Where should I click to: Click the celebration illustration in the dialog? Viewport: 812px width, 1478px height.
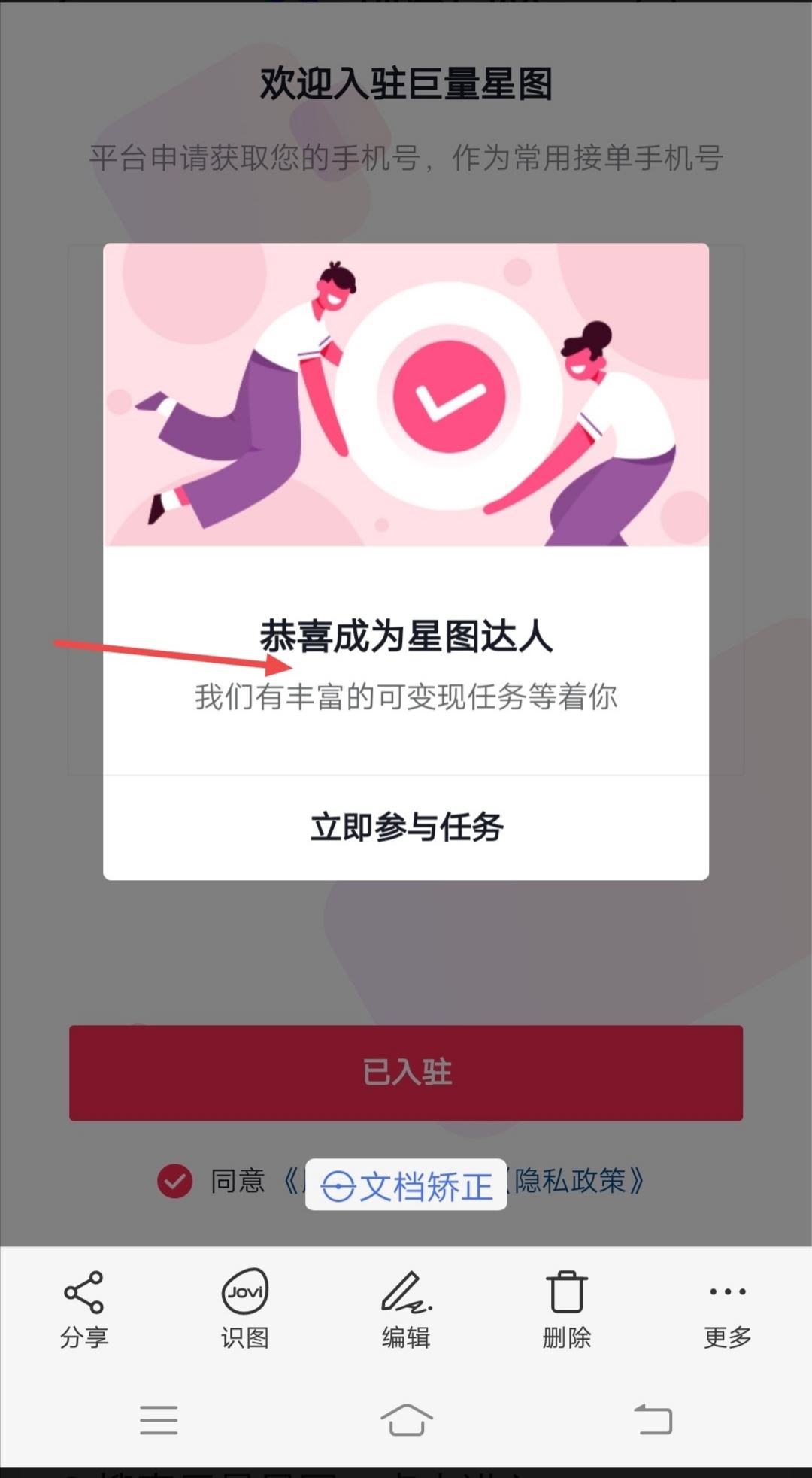click(x=406, y=395)
